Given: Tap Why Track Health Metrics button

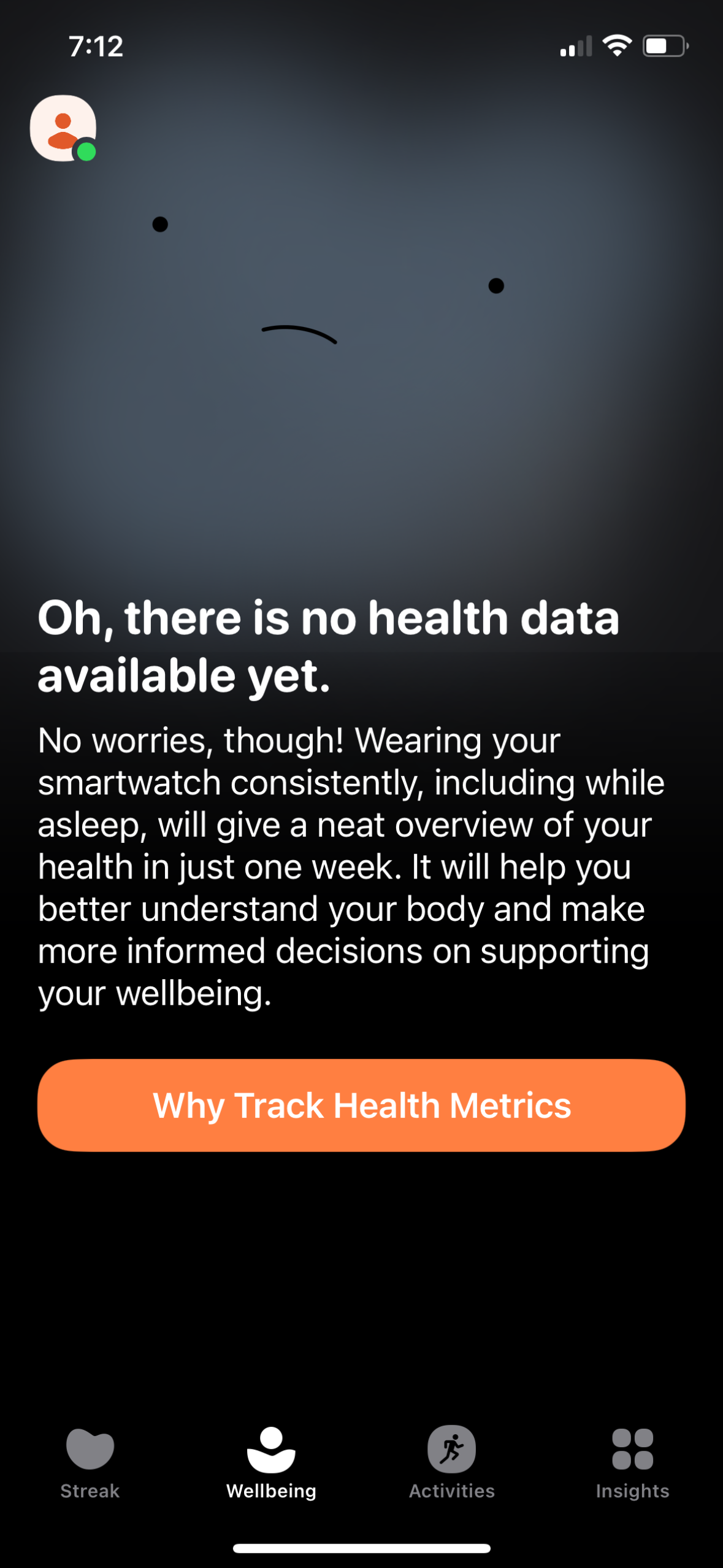Looking at the screenshot, I should coord(361,1105).
